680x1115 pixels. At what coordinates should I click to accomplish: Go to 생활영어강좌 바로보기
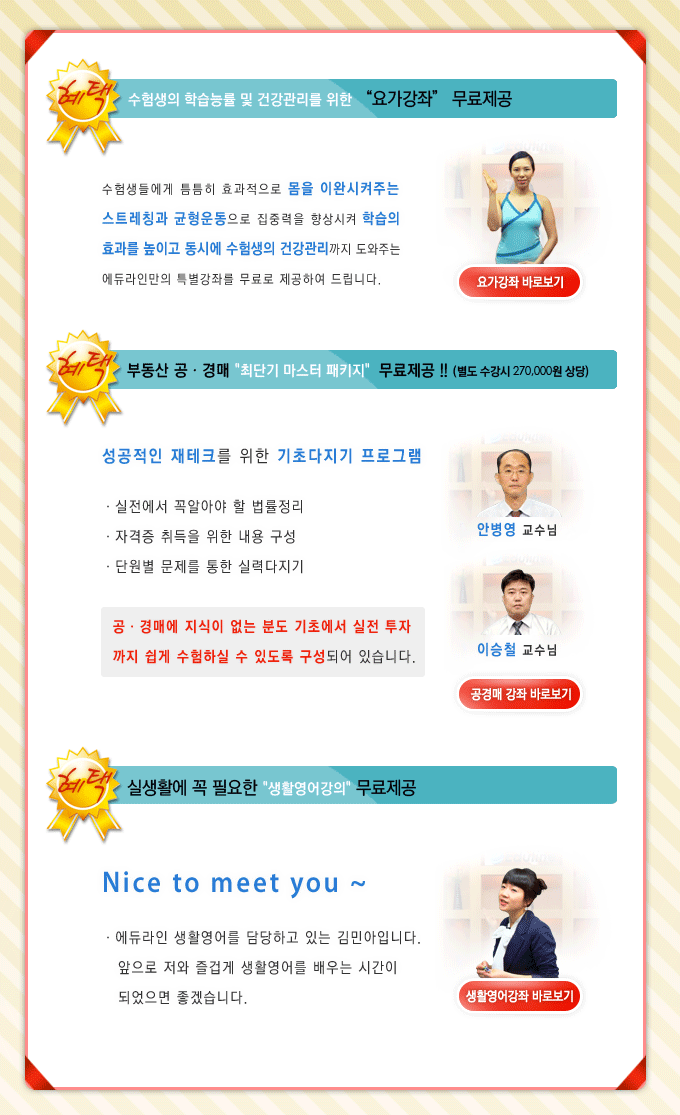(x=519, y=996)
